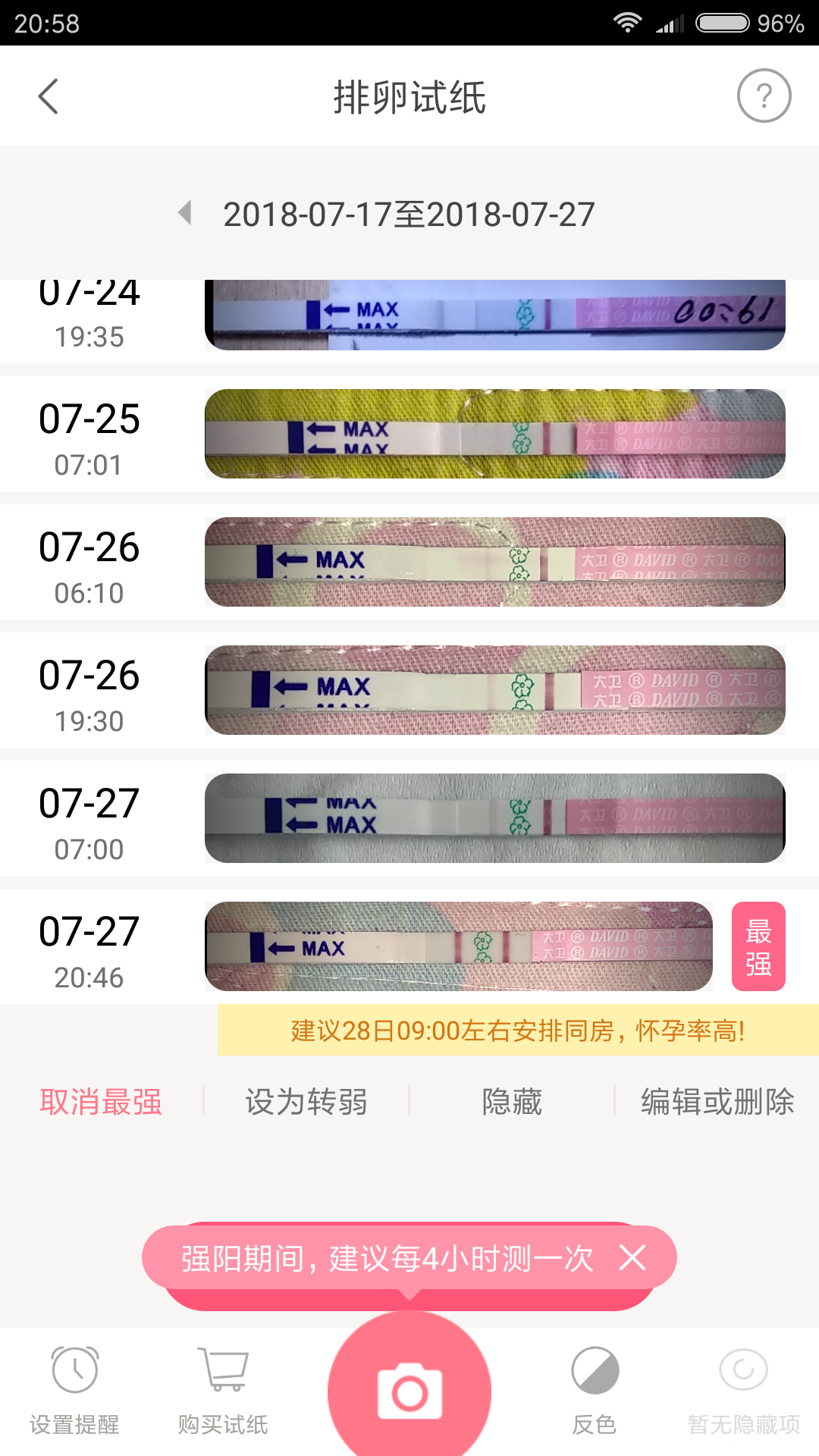Open the 2018-07-17至2018-07-27 date range selector
819x1456 pixels.
[409, 214]
